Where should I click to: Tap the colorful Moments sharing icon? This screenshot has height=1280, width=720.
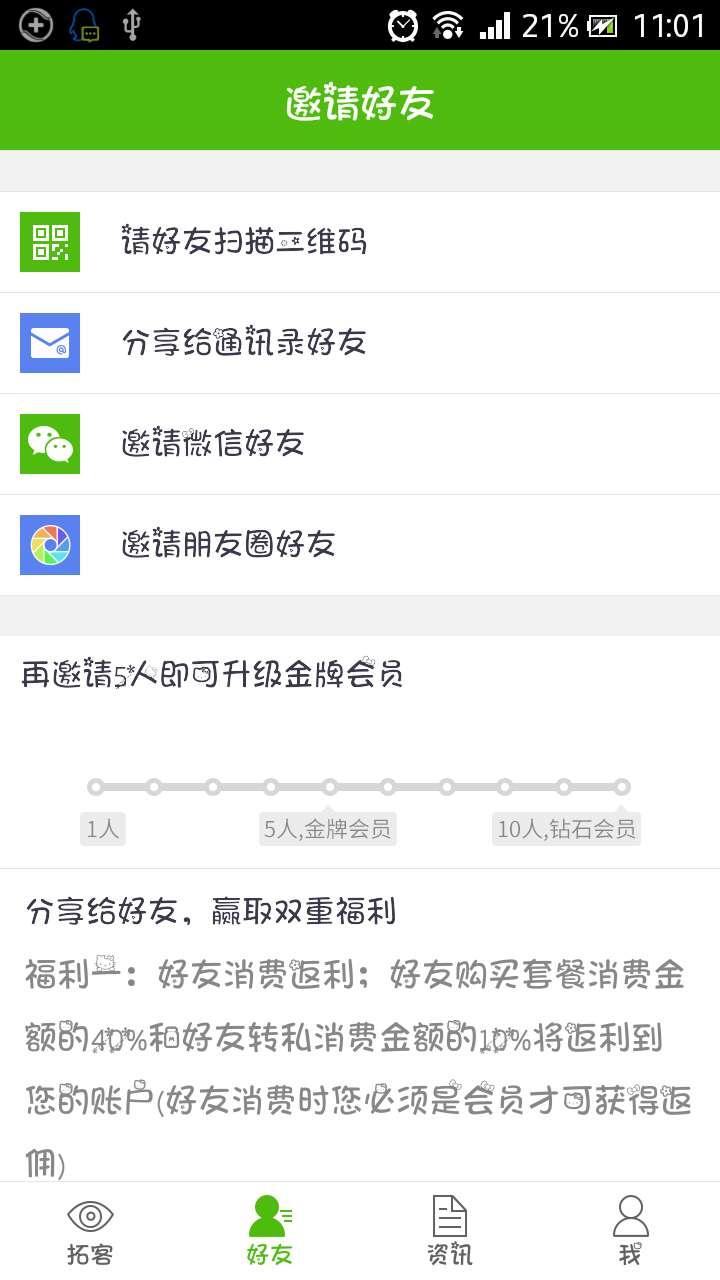click(48, 545)
